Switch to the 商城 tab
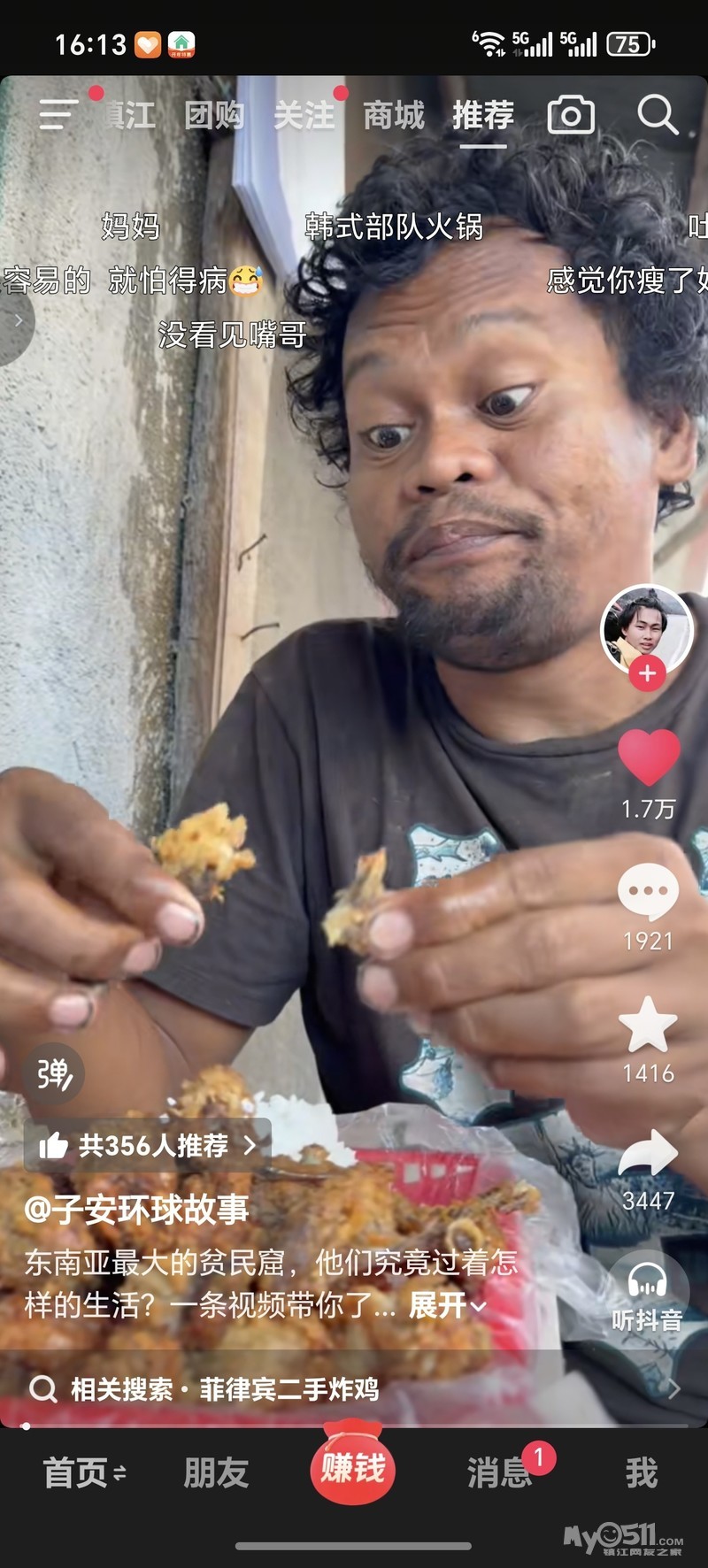 pos(394,115)
